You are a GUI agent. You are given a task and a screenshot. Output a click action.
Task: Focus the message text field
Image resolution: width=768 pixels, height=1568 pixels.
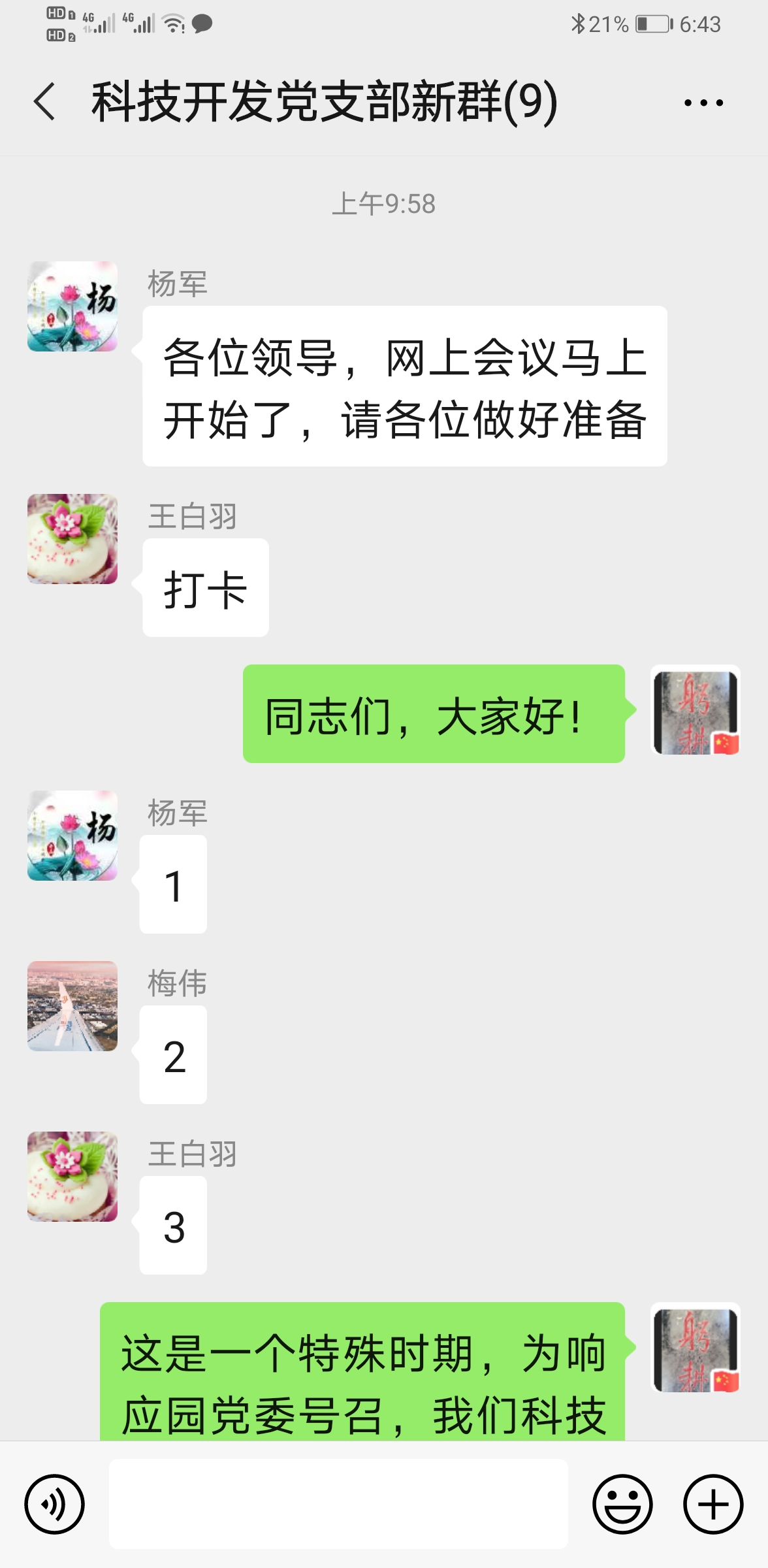pyautogui.click(x=338, y=1503)
